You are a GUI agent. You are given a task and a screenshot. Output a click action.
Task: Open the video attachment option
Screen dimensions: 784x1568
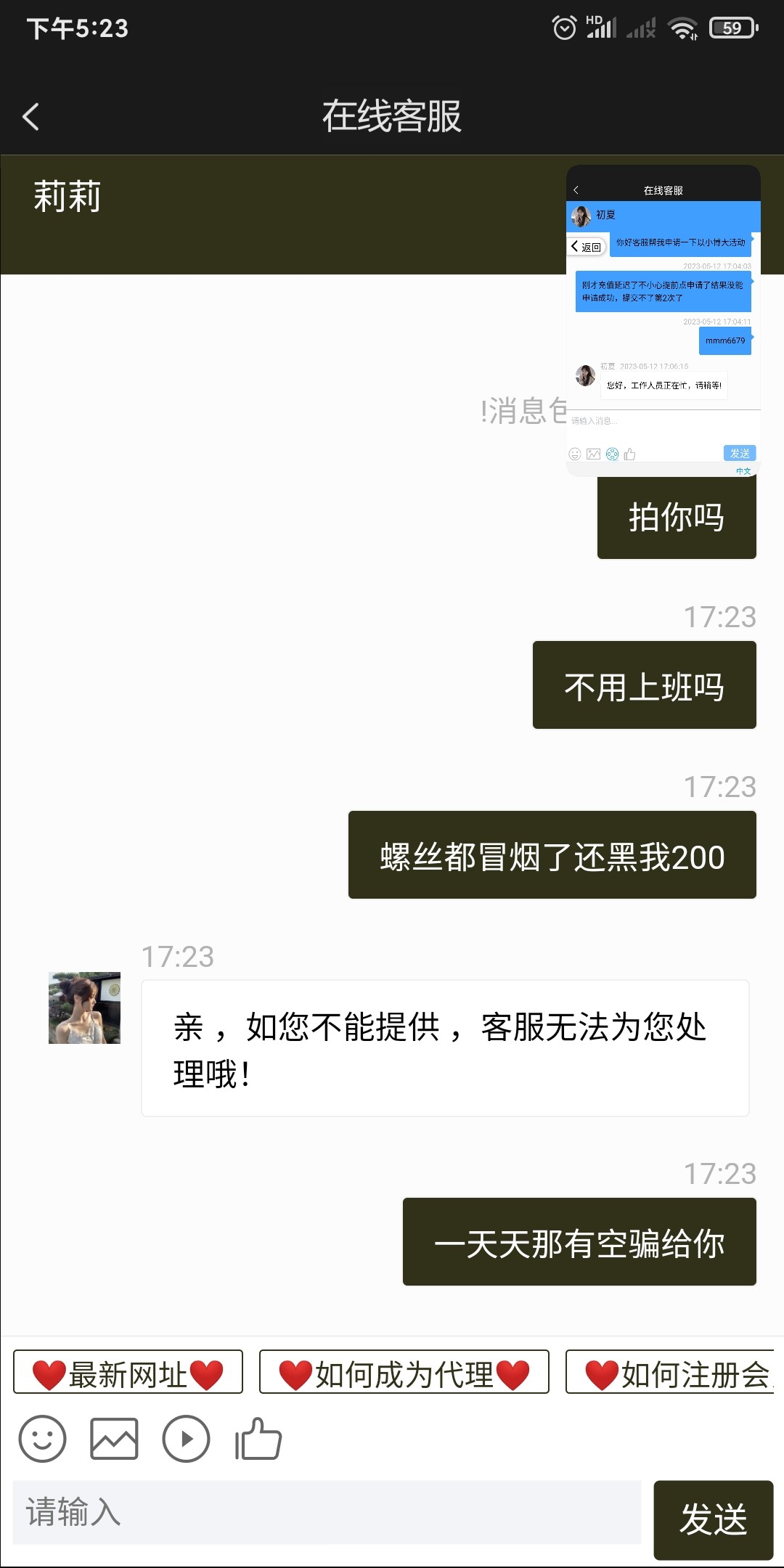click(x=186, y=1439)
